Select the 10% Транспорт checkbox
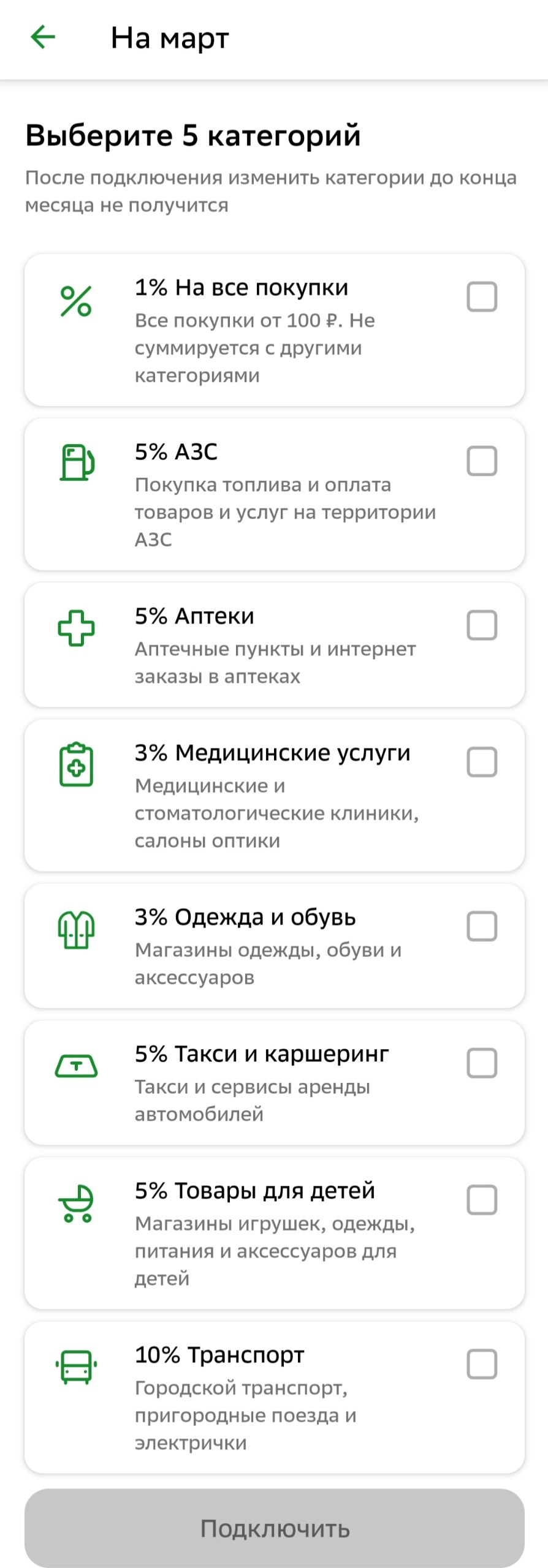 point(482,1364)
